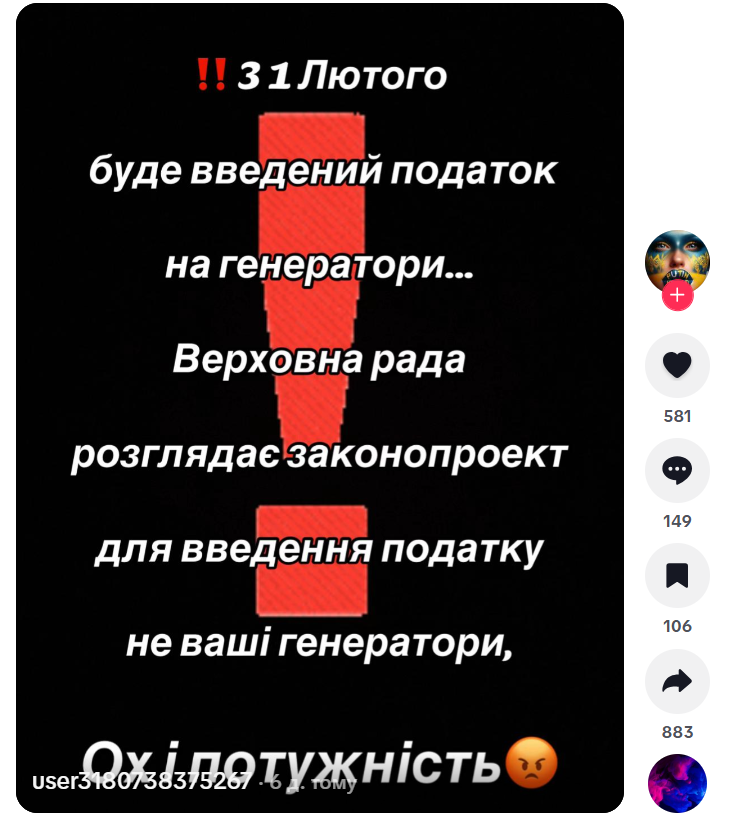Follow the creator with the plus button
The image size is (738, 828).
tap(677, 296)
